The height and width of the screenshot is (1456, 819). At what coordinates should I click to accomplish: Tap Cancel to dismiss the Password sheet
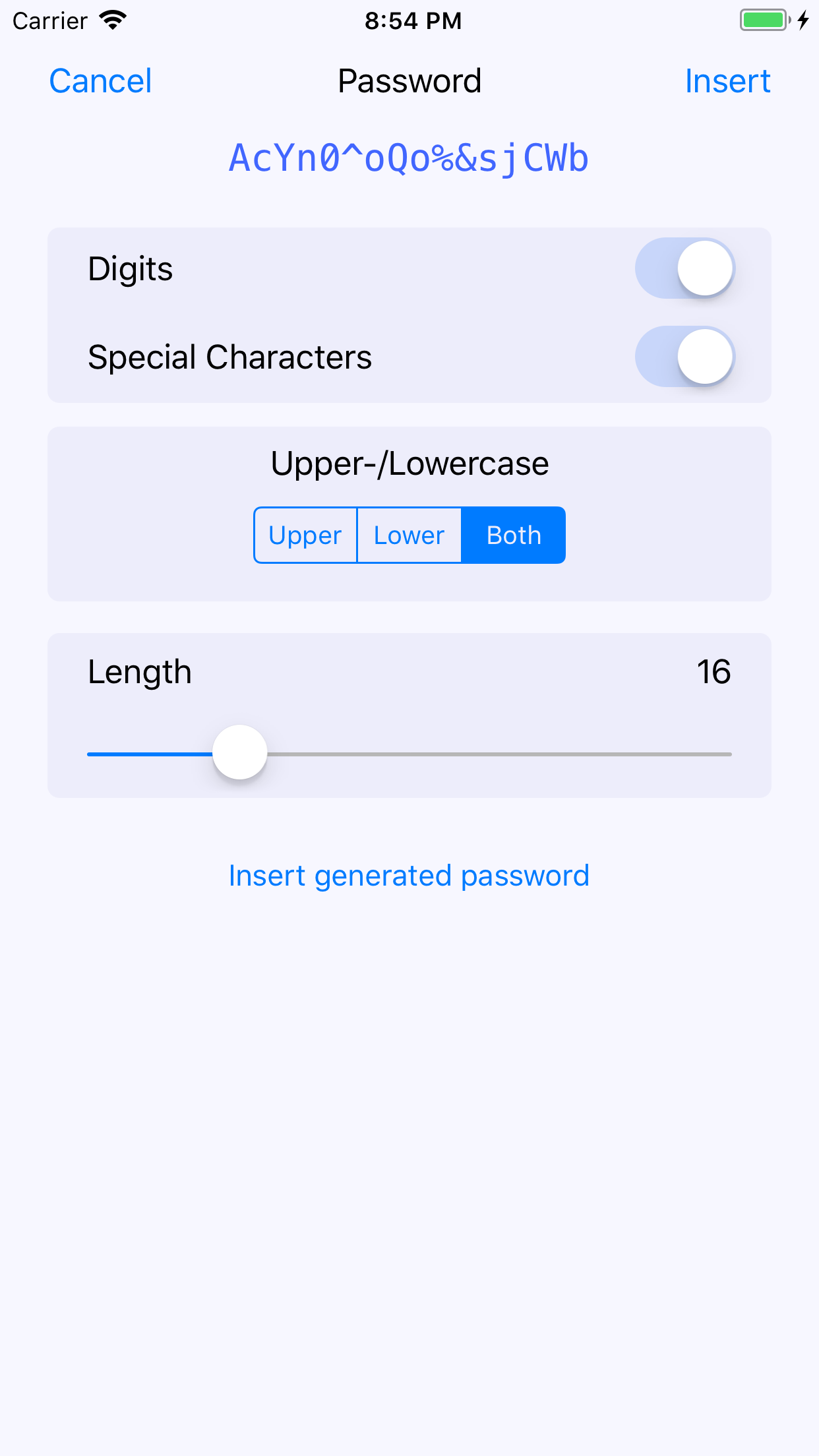[100, 80]
